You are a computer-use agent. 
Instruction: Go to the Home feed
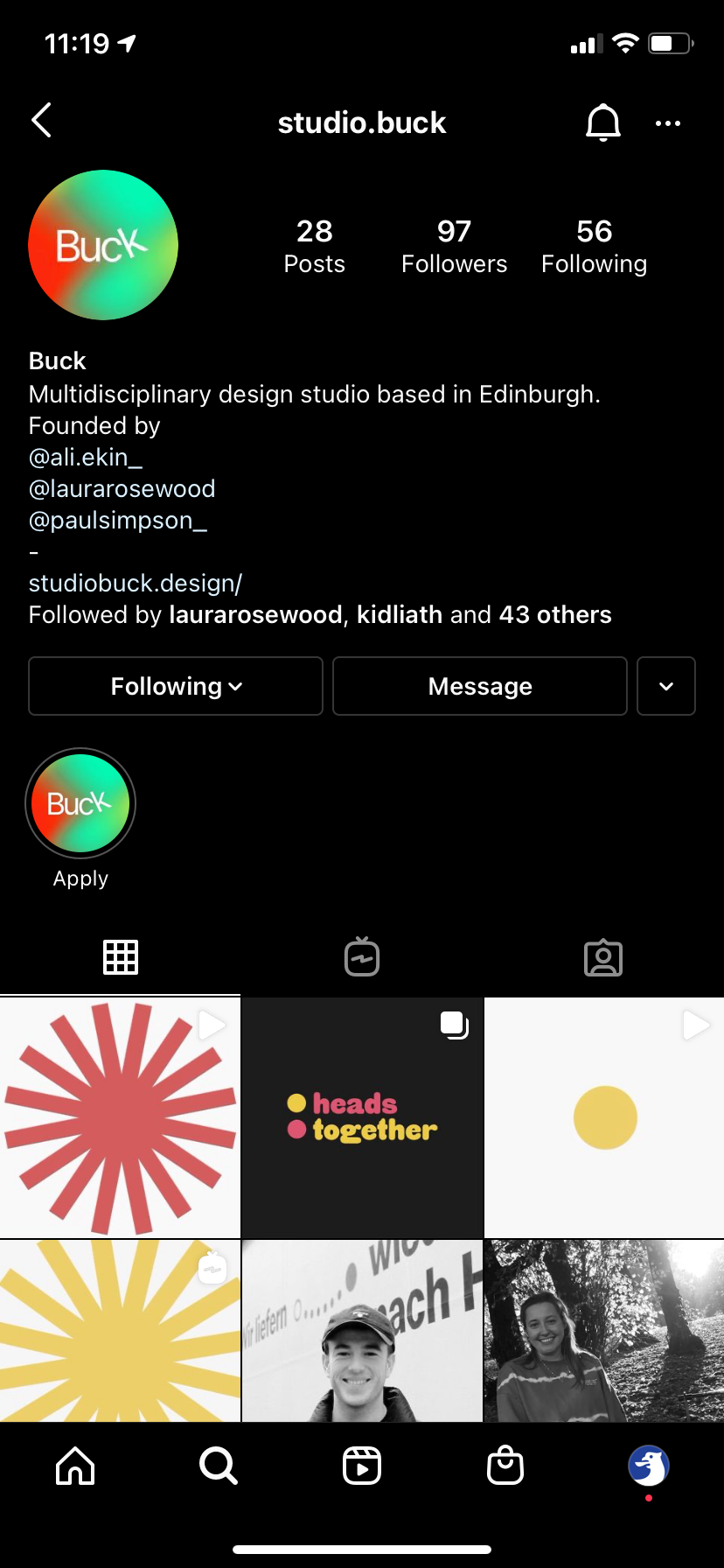pos(75,1465)
